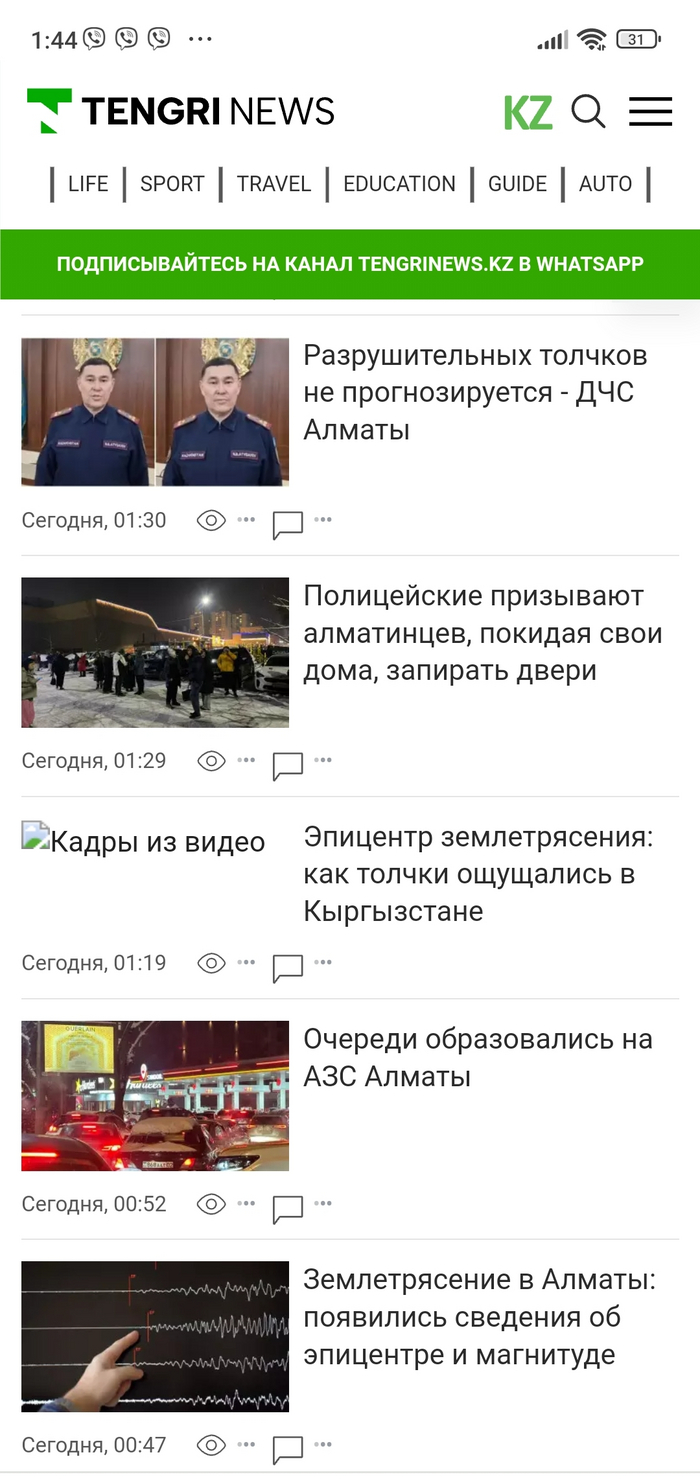
Task: Open article "Очереди образовались на АЗС Алматы"
Action: point(478,1058)
